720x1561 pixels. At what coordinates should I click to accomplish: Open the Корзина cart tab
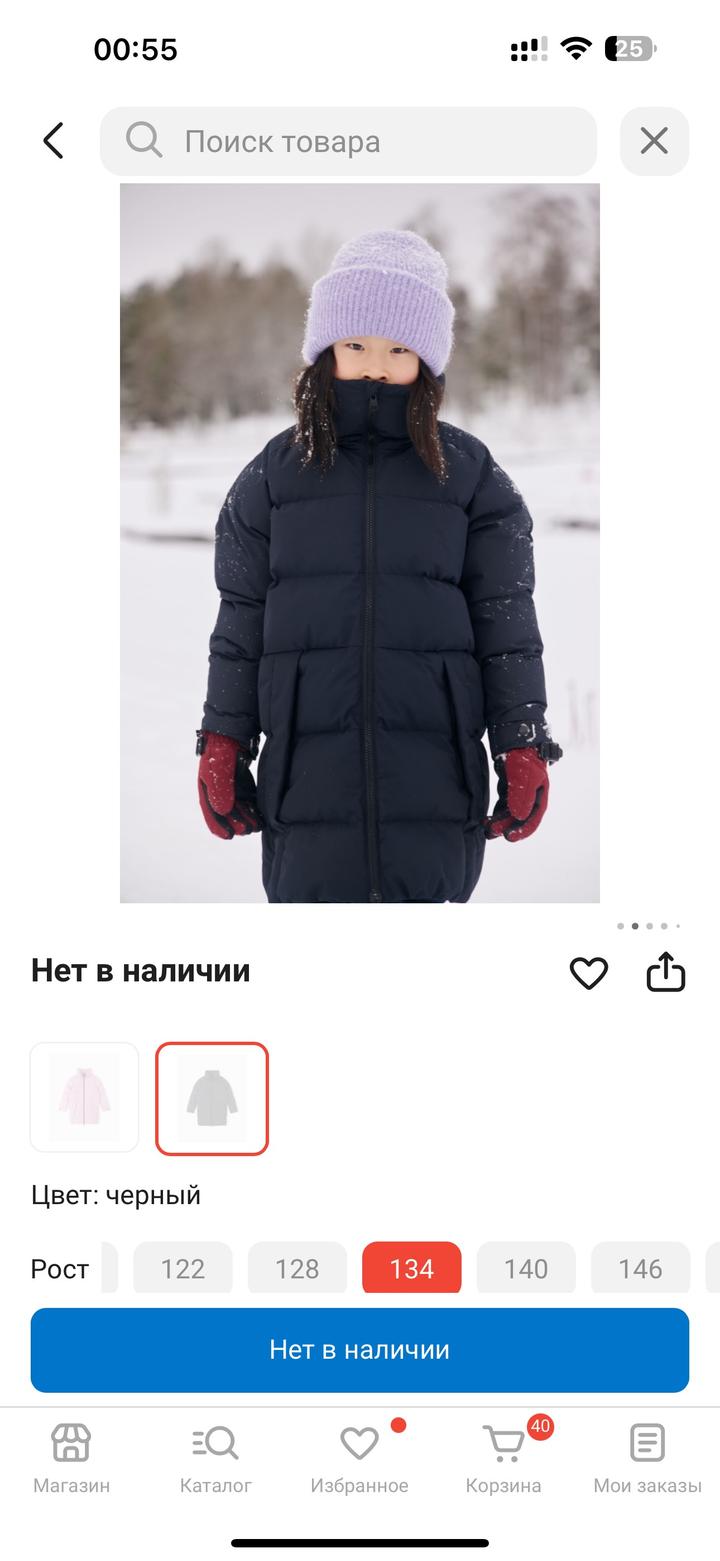(x=503, y=1458)
